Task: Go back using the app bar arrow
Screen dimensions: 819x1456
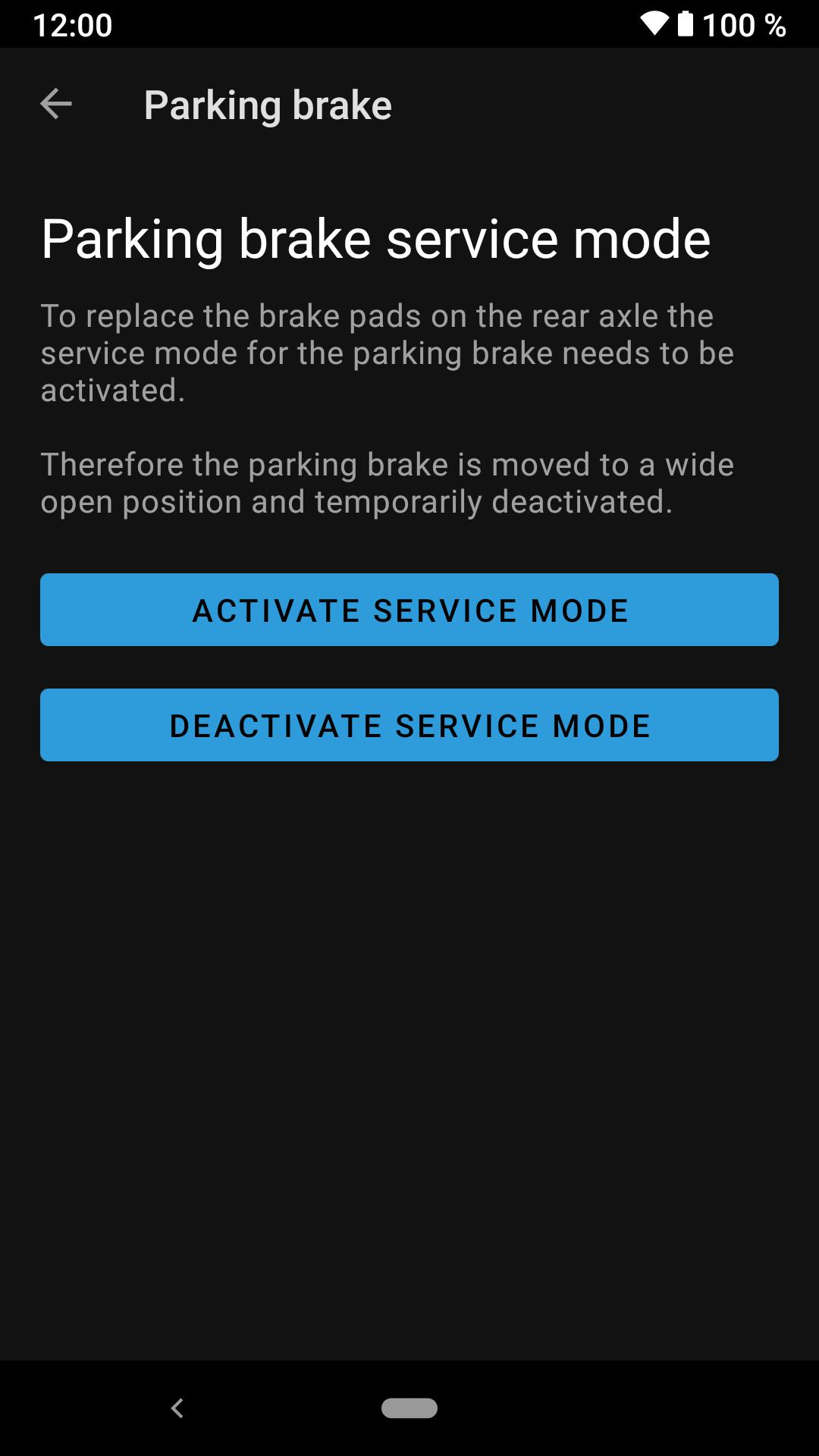Action: (56, 104)
